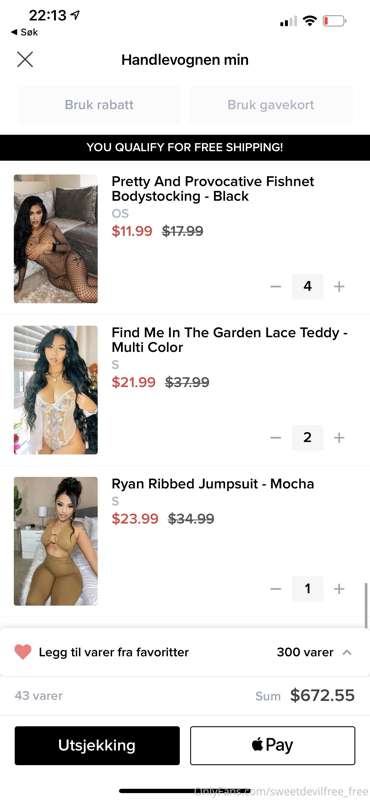370x800 pixels.
Task: Proceed with the Utsjekking button
Action: (97, 745)
